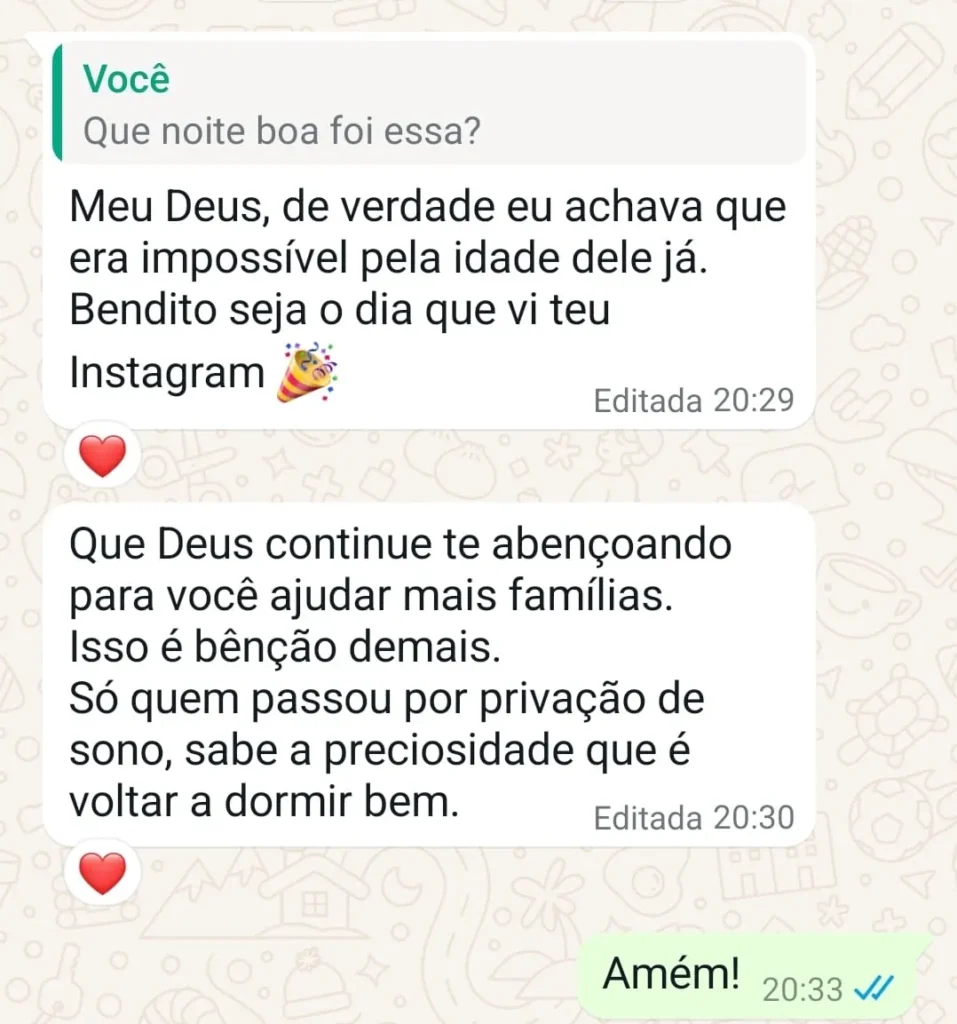
Task: View heart reaction under the "voltar a dormir bem" message
Action: tap(103, 873)
